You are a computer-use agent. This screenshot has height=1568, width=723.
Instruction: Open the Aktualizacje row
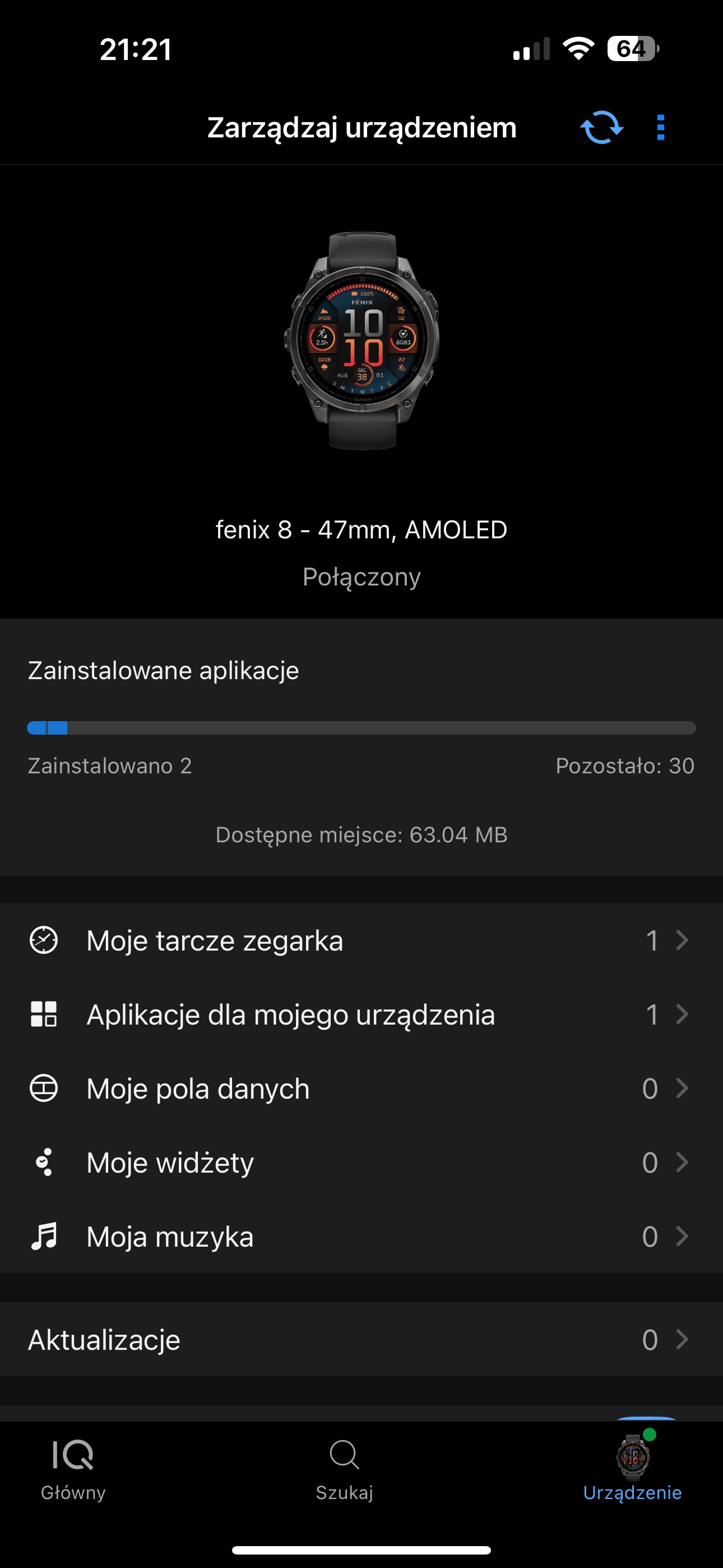click(x=361, y=1340)
